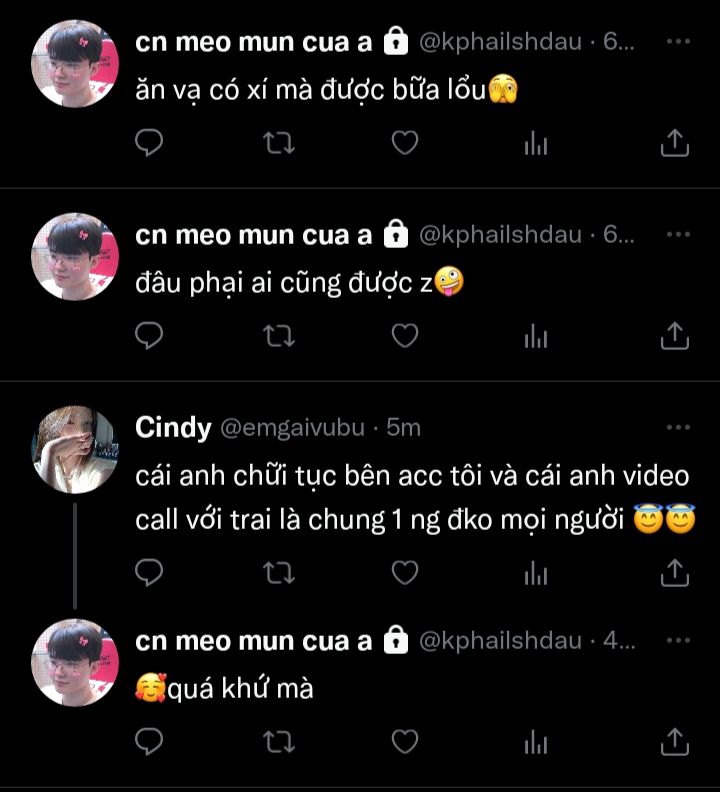Share the "quá khứ mà" tweet

pos(676,741)
